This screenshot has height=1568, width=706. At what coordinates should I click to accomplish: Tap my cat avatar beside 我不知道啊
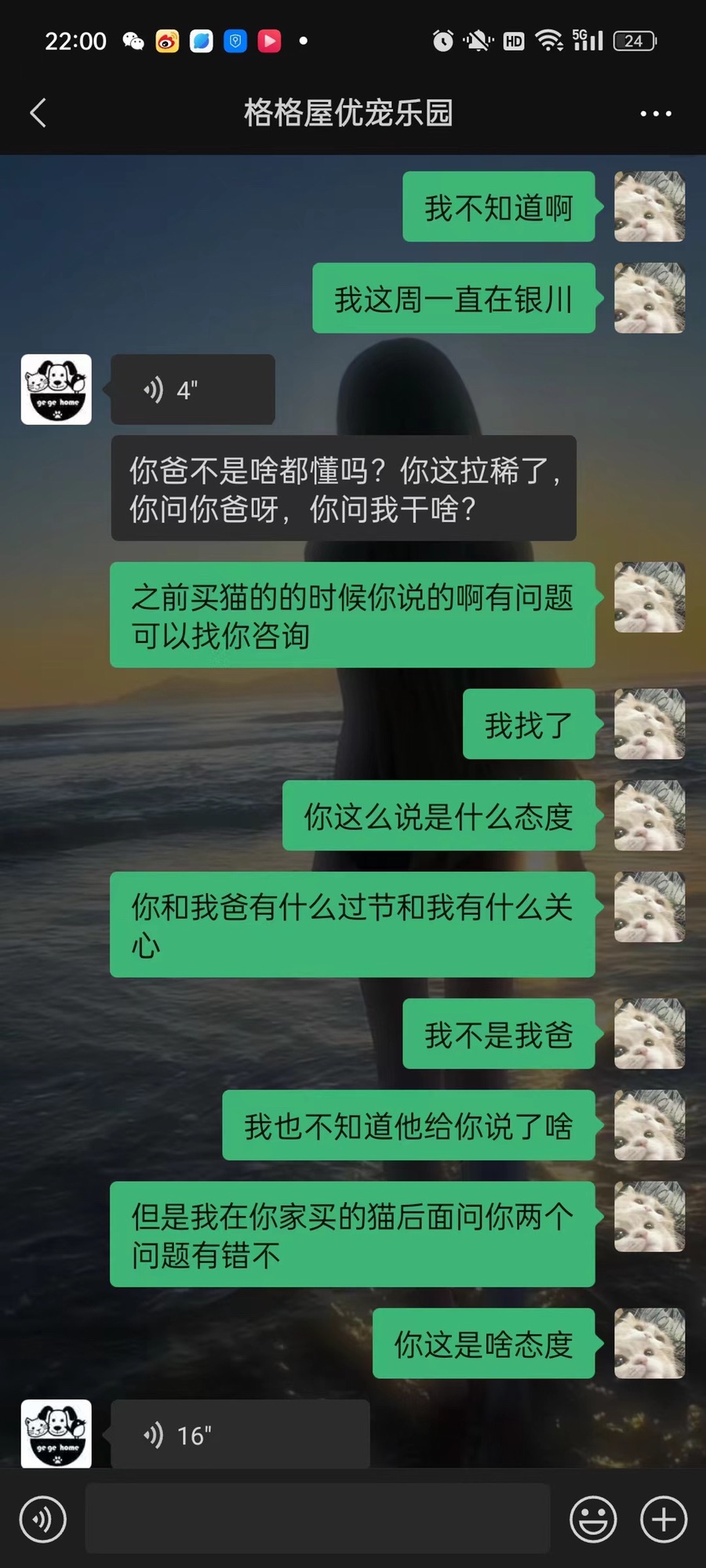click(649, 207)
